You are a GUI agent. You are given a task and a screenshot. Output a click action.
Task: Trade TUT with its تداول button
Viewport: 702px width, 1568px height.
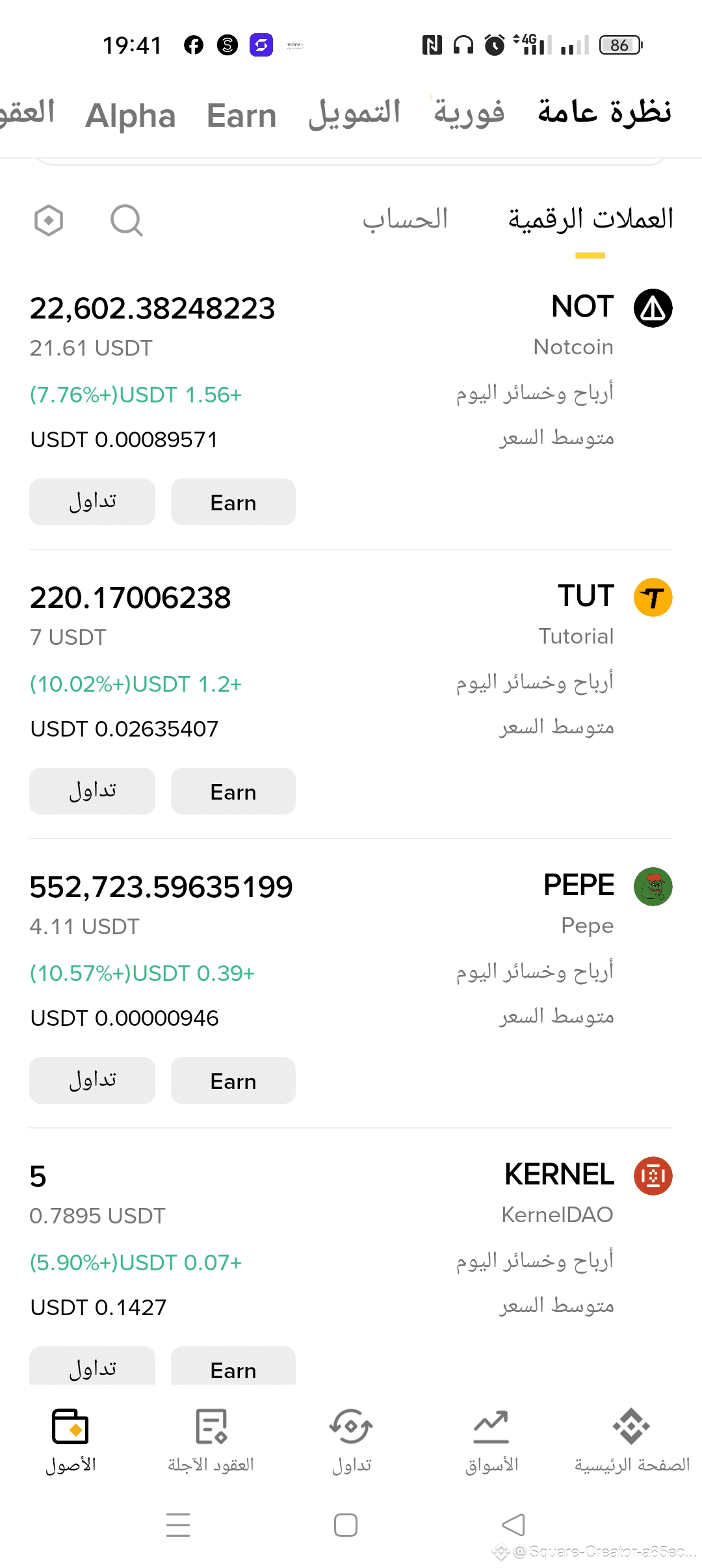click(x=92, y=791)
